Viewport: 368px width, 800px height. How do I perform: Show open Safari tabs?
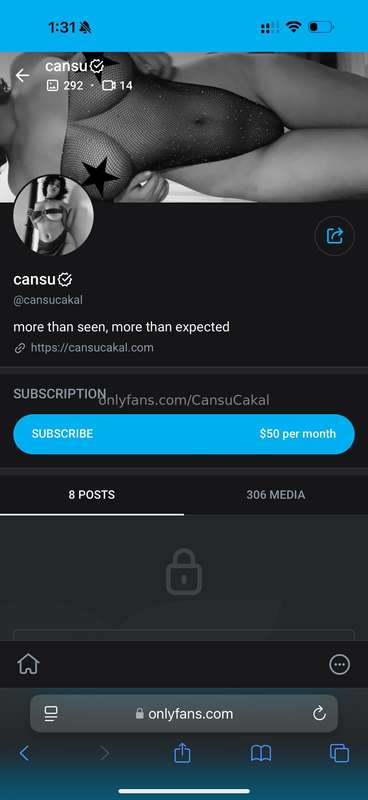pyautogui.click(x=339, y=753)
